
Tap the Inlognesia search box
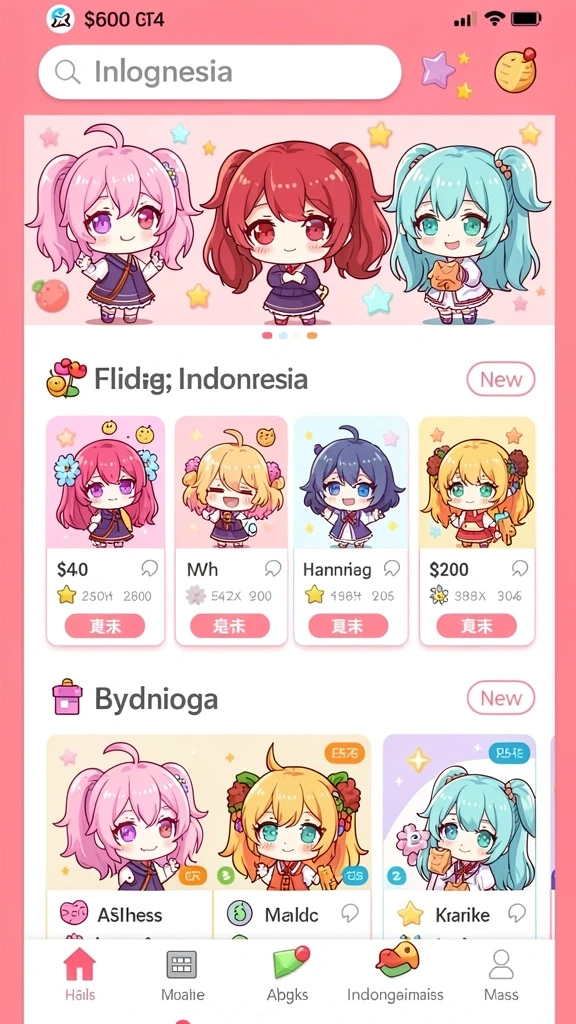tap(219, 72)
